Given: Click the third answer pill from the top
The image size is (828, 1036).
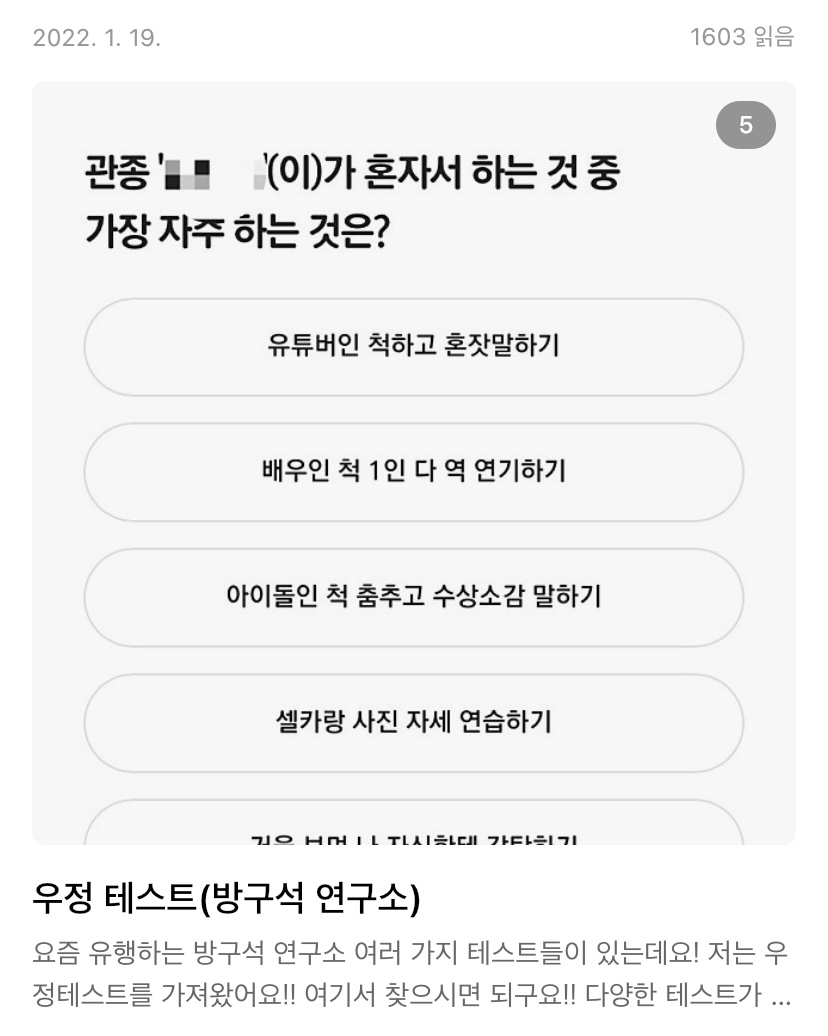Looking at the screenshot, I should 414,598.
